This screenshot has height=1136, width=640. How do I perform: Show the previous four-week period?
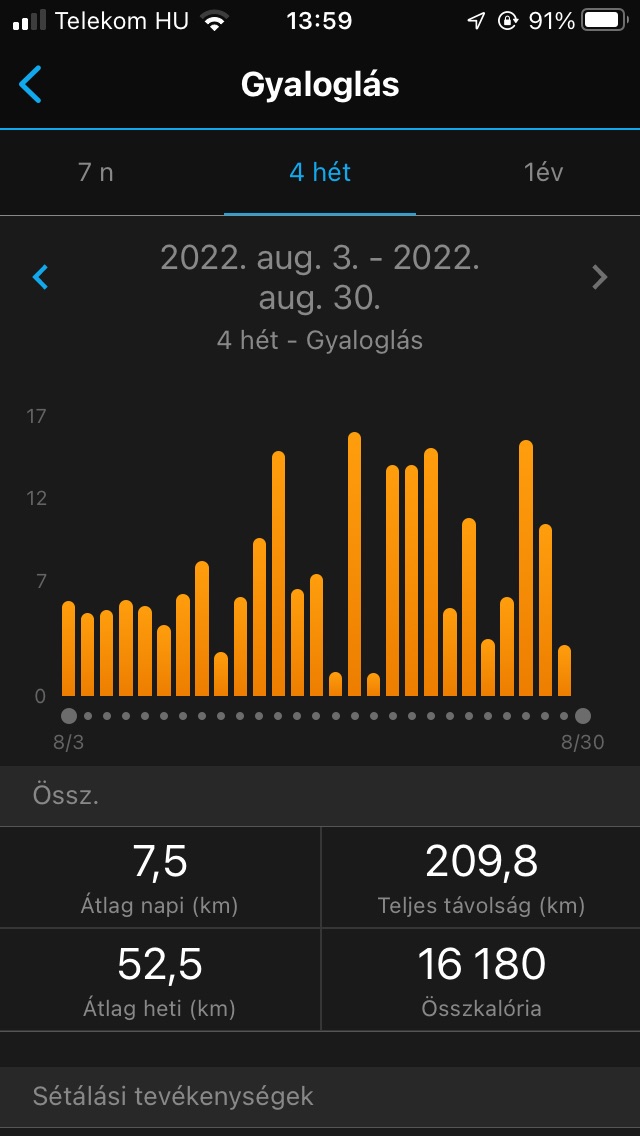[x=41, y=277]
